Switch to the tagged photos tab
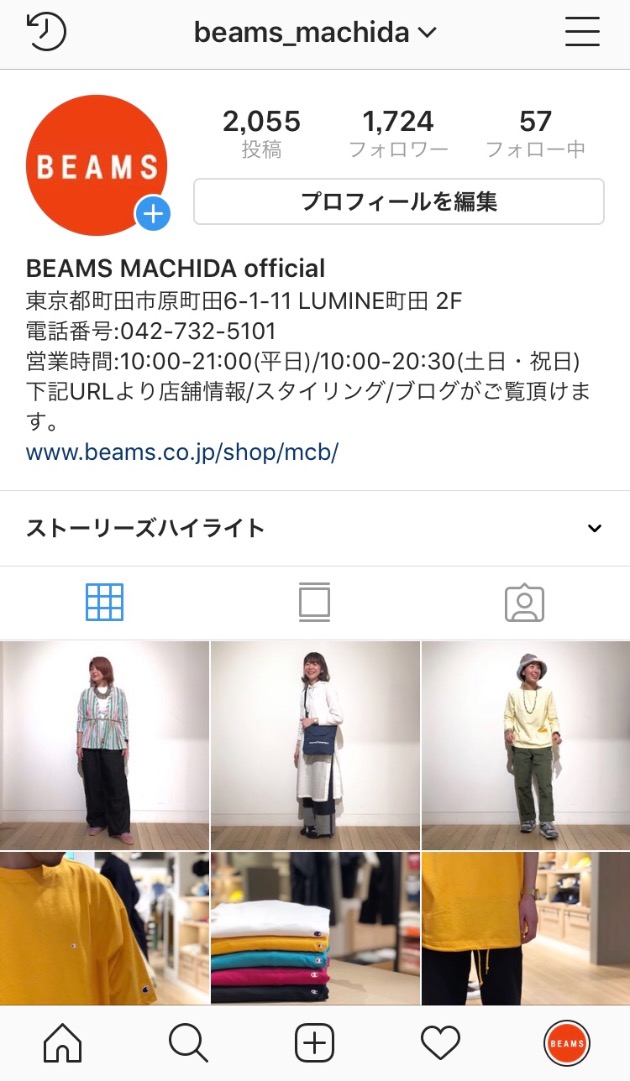Image resolution: width=630 pixels, height=1081 pixels. 524,603
